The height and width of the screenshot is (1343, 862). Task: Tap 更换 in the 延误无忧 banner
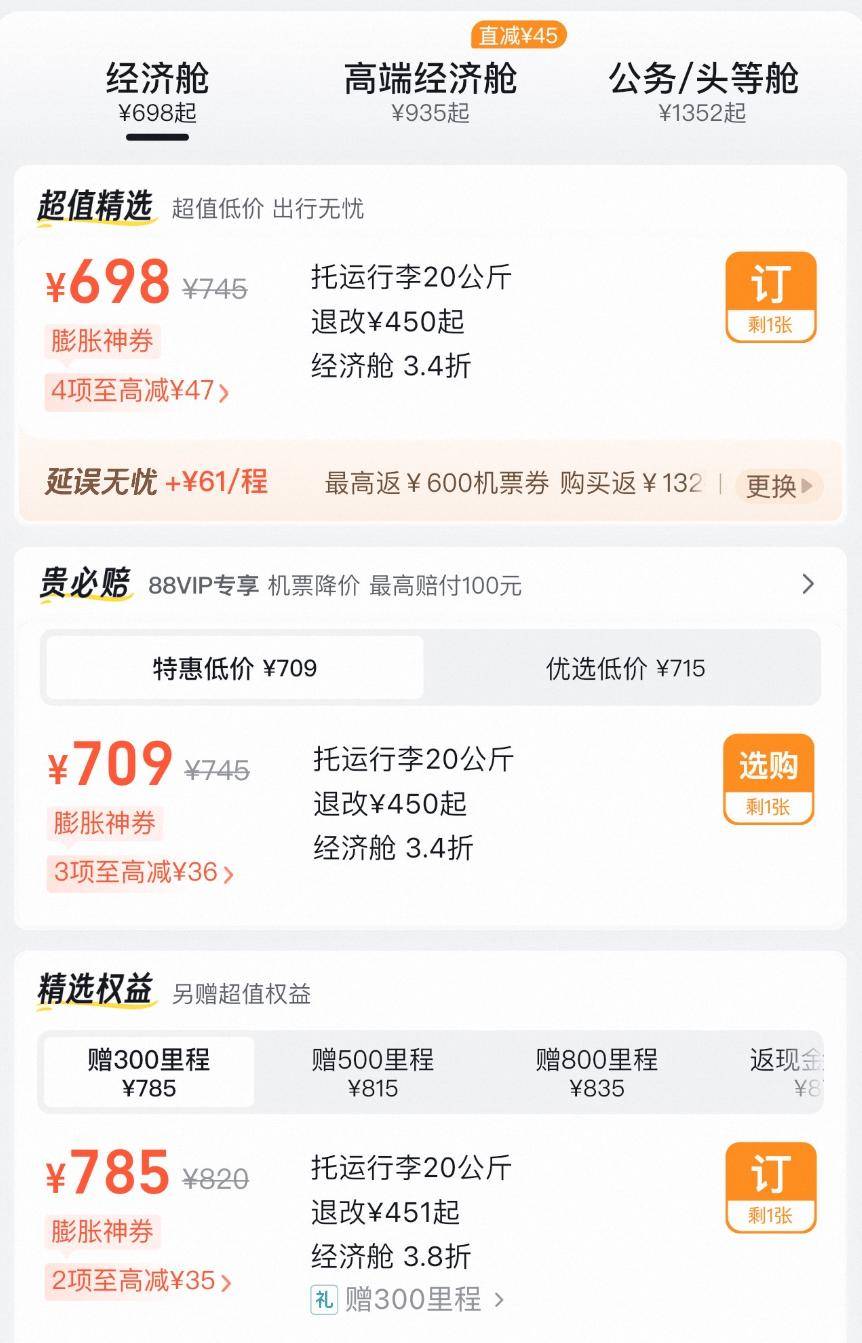coord(778,486)
